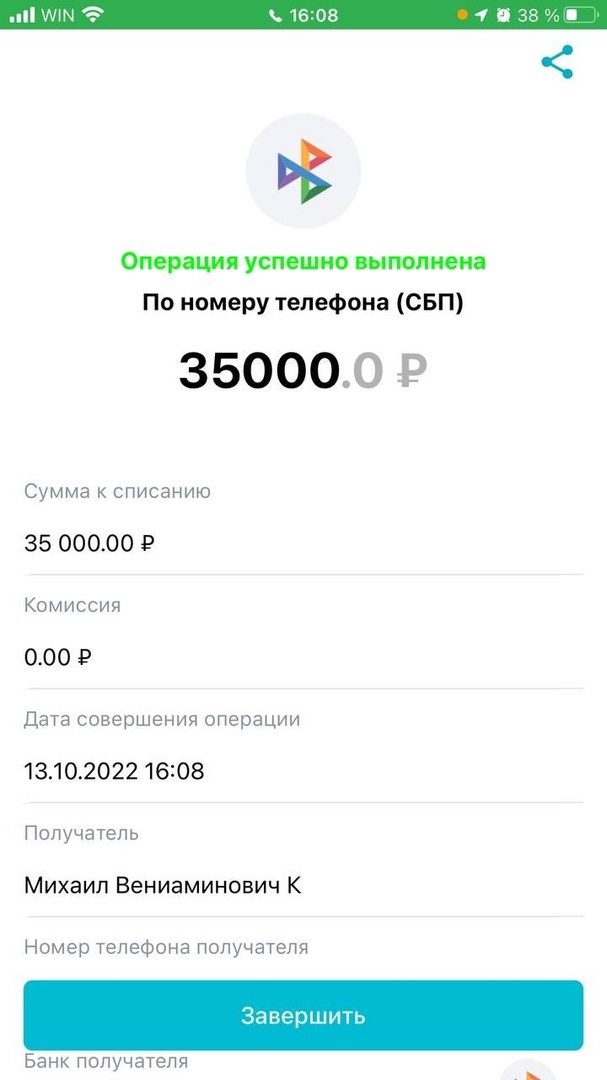The height and width of the screenshot is (1080, 607).
Task: Tap the Завершить button
Action: pyautogui.click(x=303, y=1016)
